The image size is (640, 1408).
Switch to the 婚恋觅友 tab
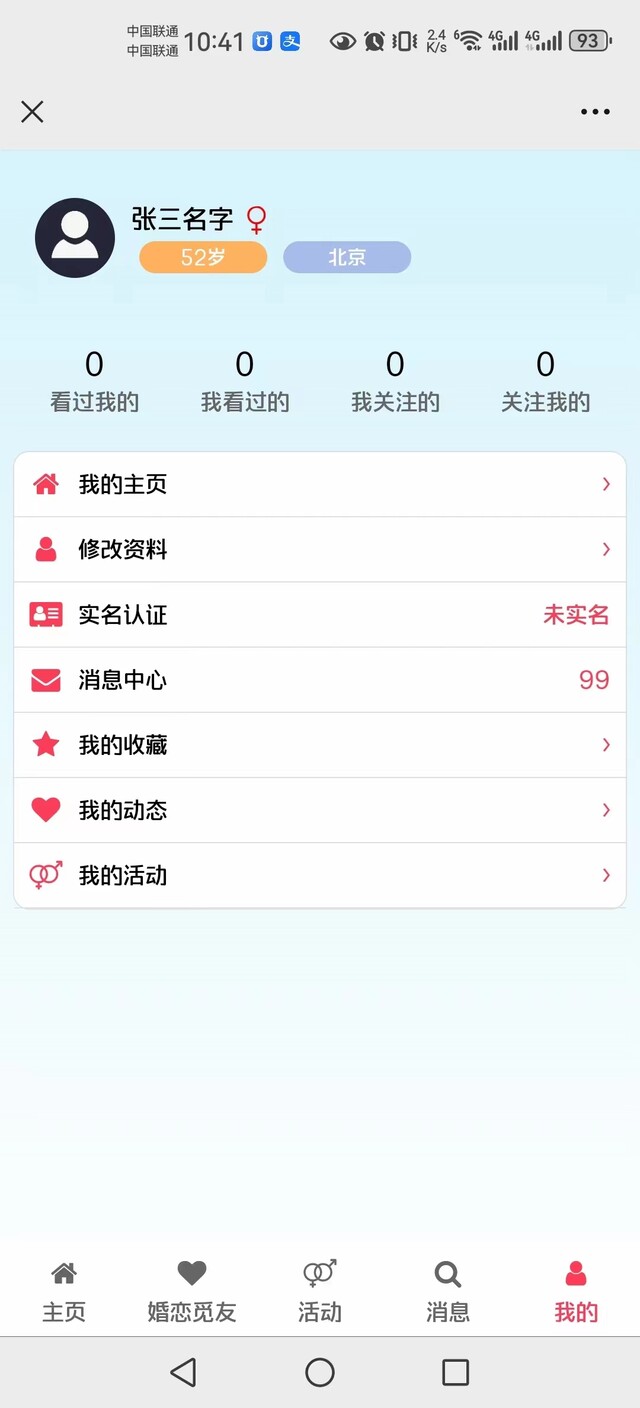pyautogui.click(x=192, y=1291)
